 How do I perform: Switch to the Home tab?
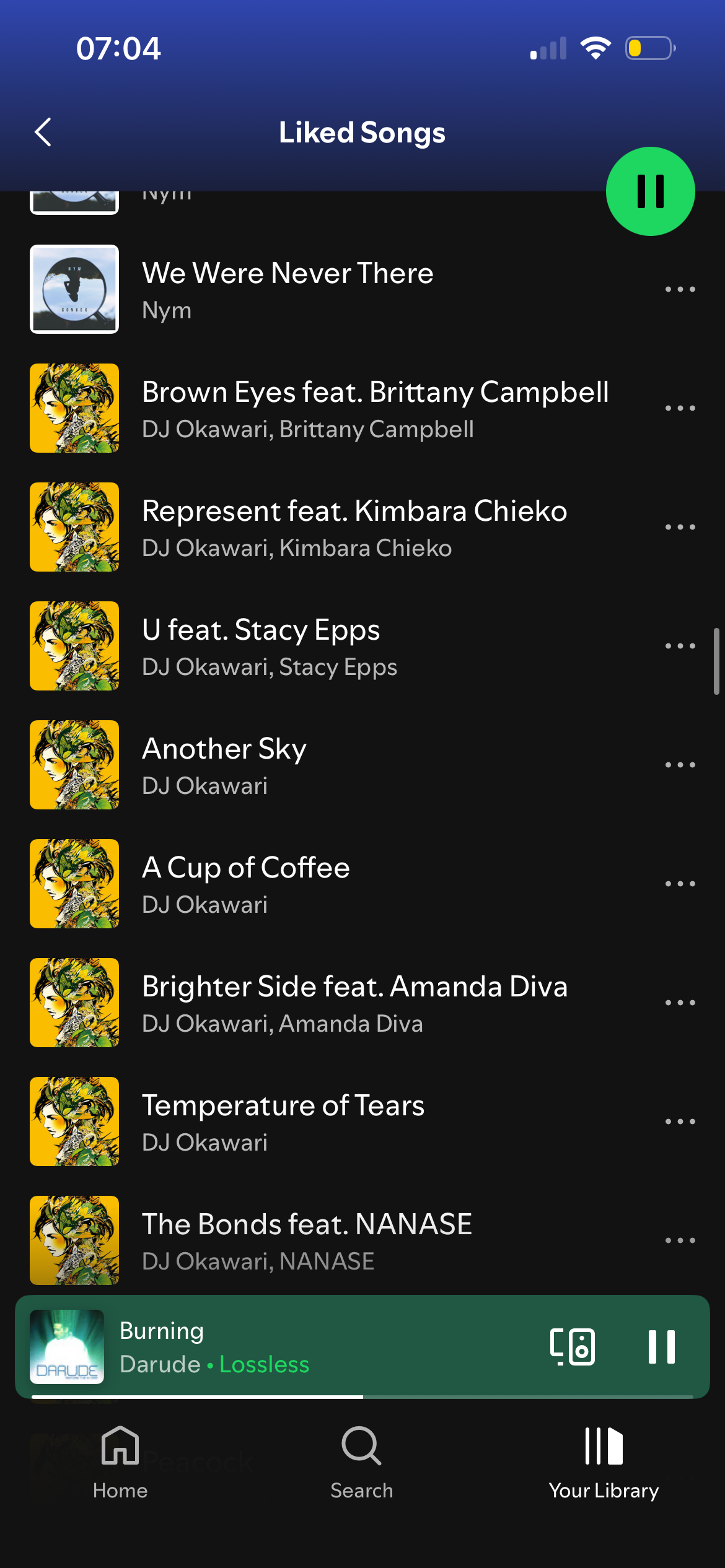pos(120,1463)
